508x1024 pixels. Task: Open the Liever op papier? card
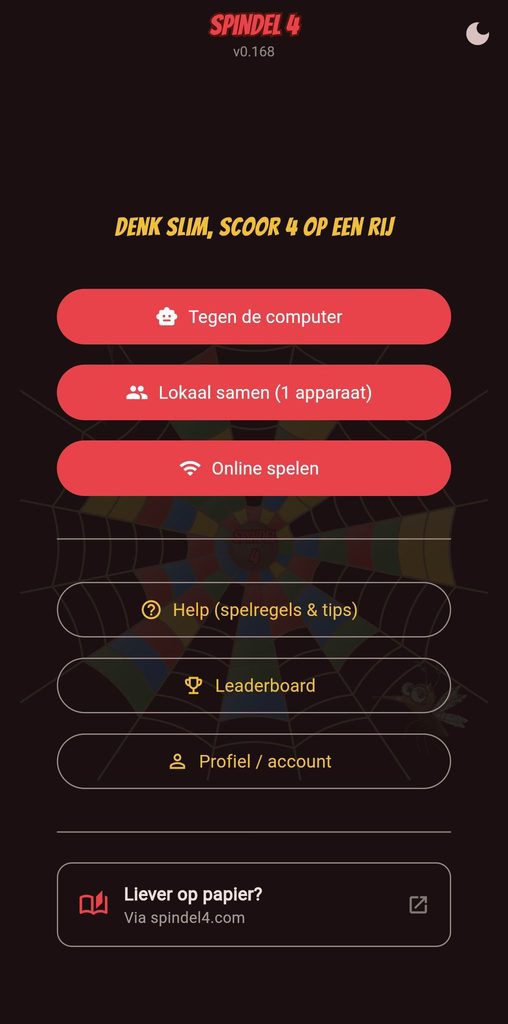tap(254, 904)
